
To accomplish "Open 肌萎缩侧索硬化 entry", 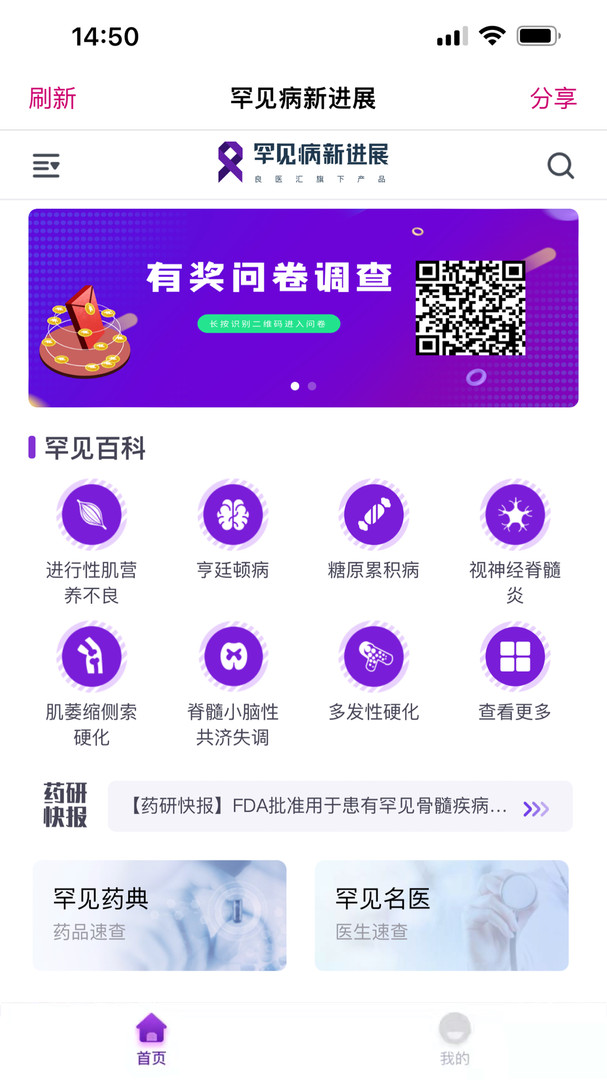I will (92, 685).
